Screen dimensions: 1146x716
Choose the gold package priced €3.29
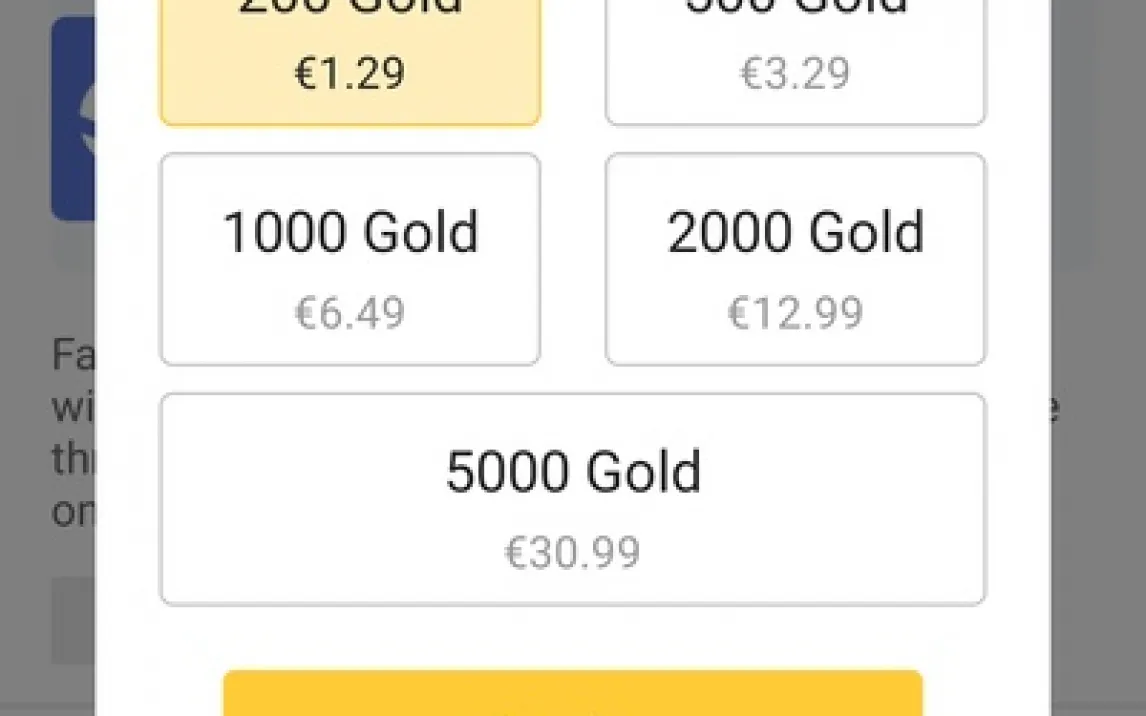pyautogui.click(x=795, y=62)
